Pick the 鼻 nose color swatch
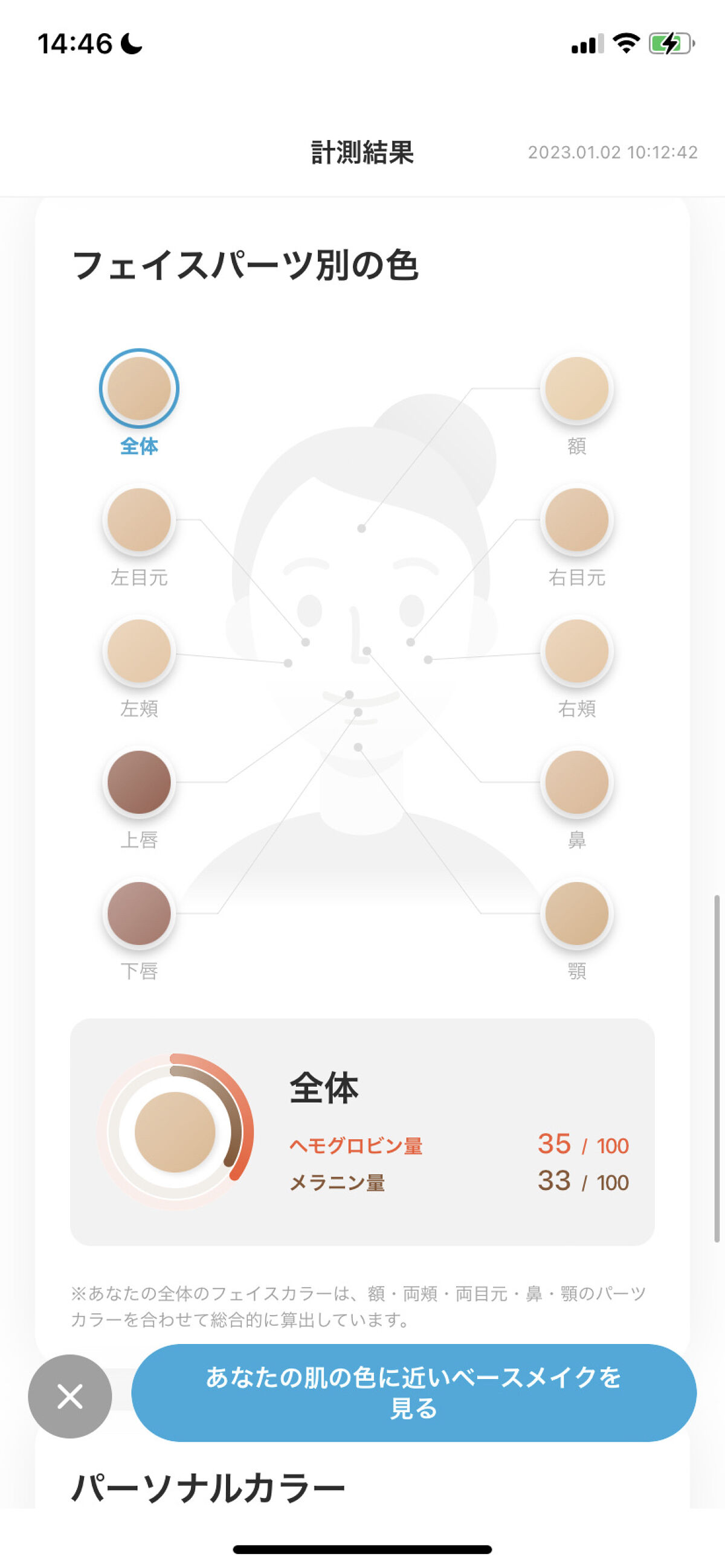Screen dimensions: 725x1568 [576, 782]
